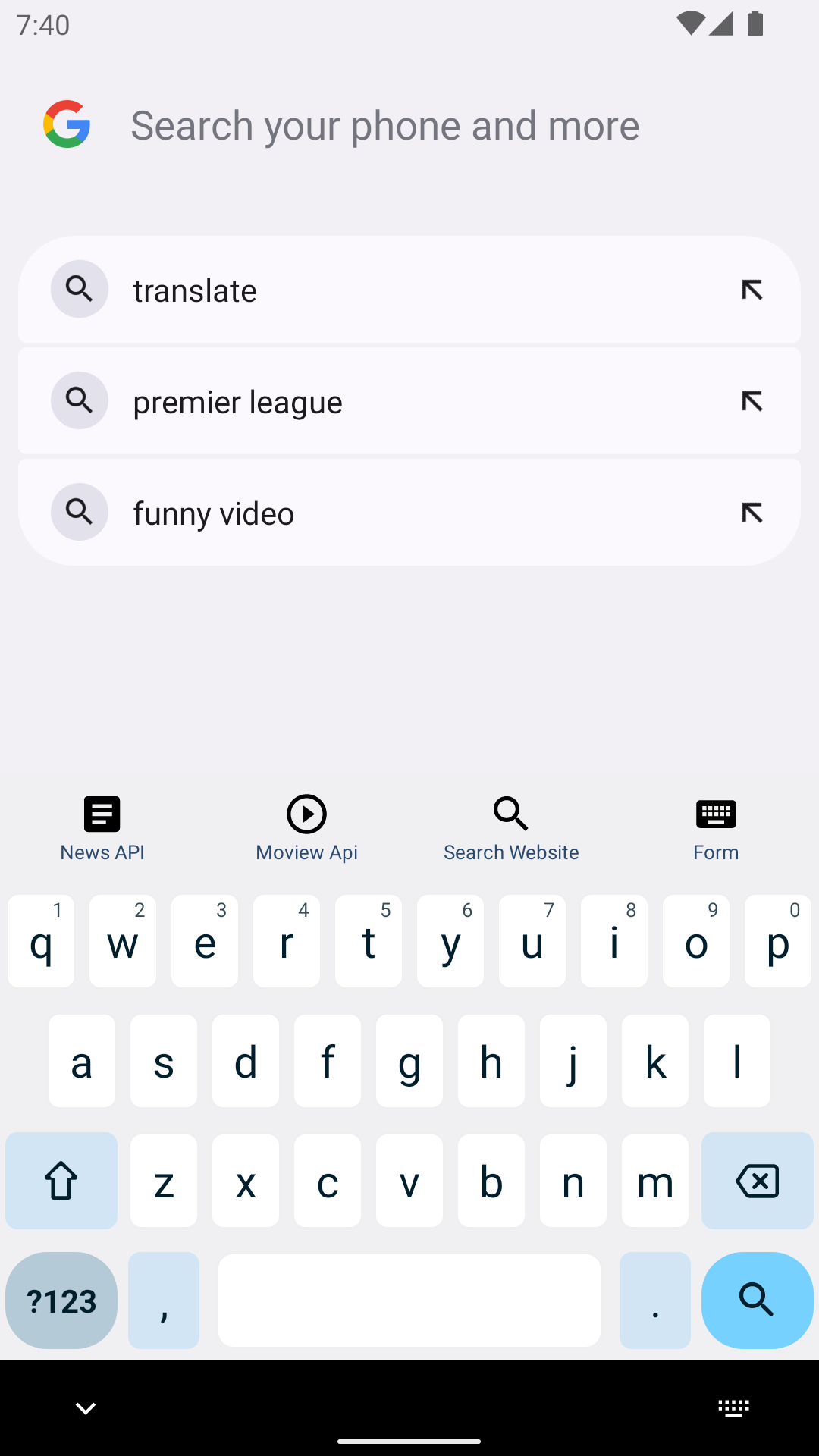Open the Moview Api shortcut
This screenshot has width=819, height=1456.
[x=307, y=828]
